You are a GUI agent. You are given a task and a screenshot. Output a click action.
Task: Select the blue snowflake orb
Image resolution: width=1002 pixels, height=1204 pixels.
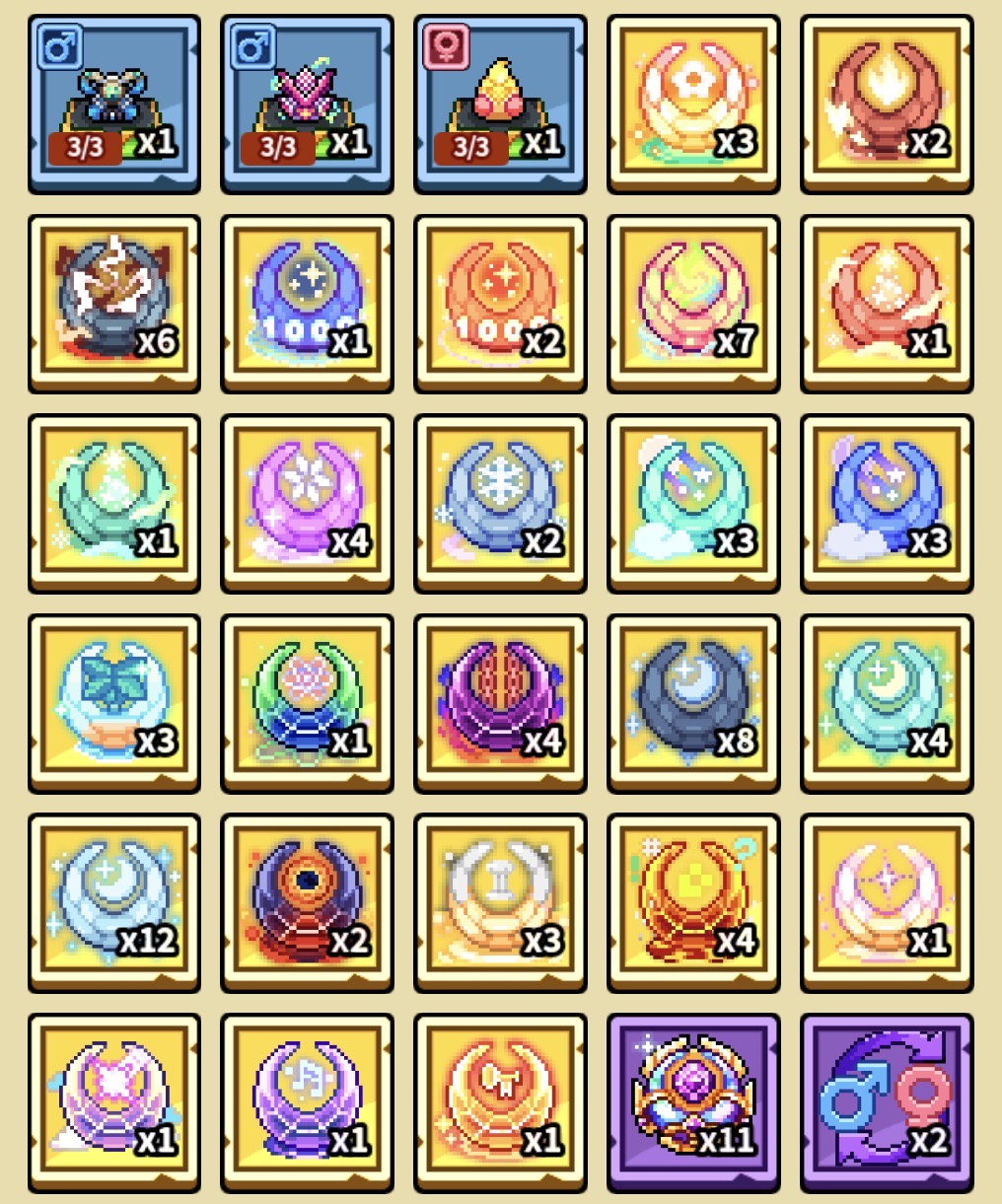[500, 503]
